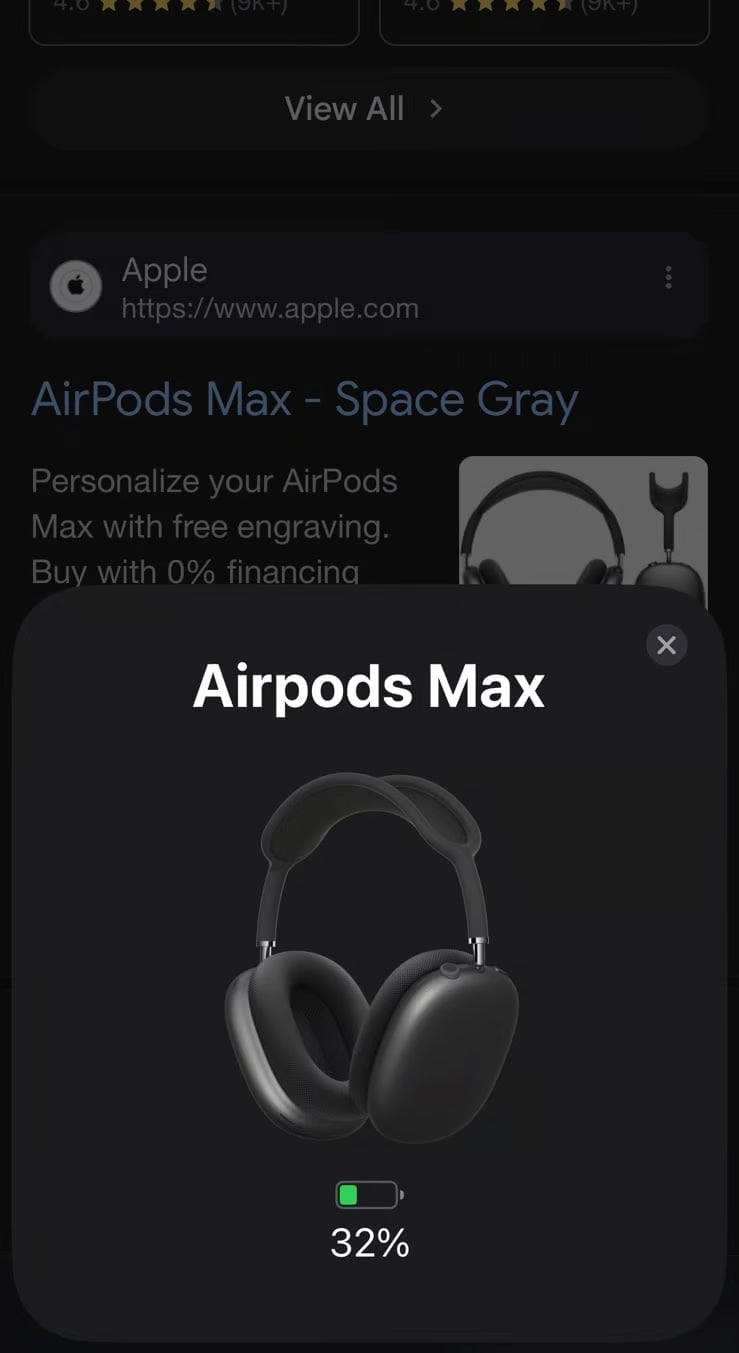Screen dimensions: 739x1353
Task: Click the star rating on the right product card
Action: pos(510,7)
